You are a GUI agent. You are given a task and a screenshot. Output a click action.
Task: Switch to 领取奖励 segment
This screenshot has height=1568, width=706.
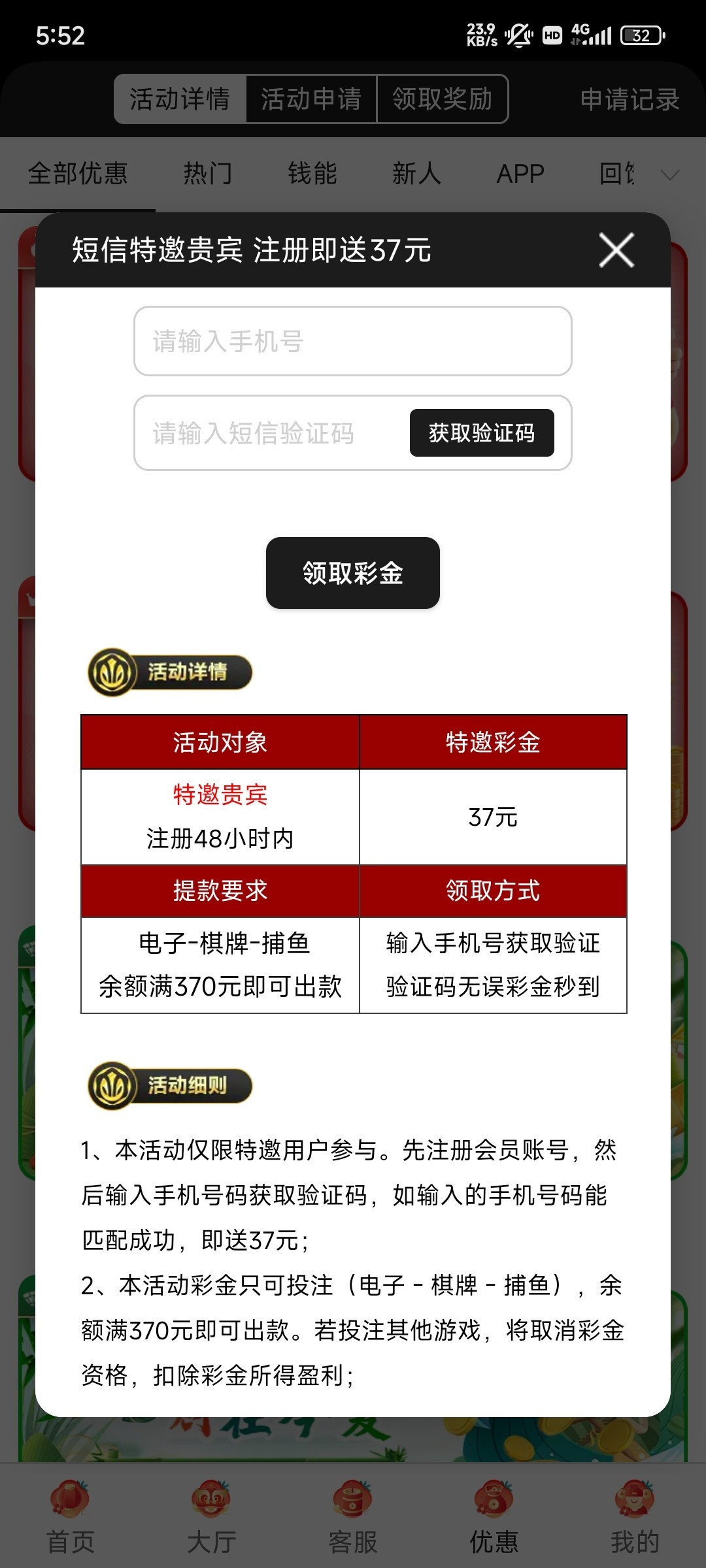(x=443, y=99)
